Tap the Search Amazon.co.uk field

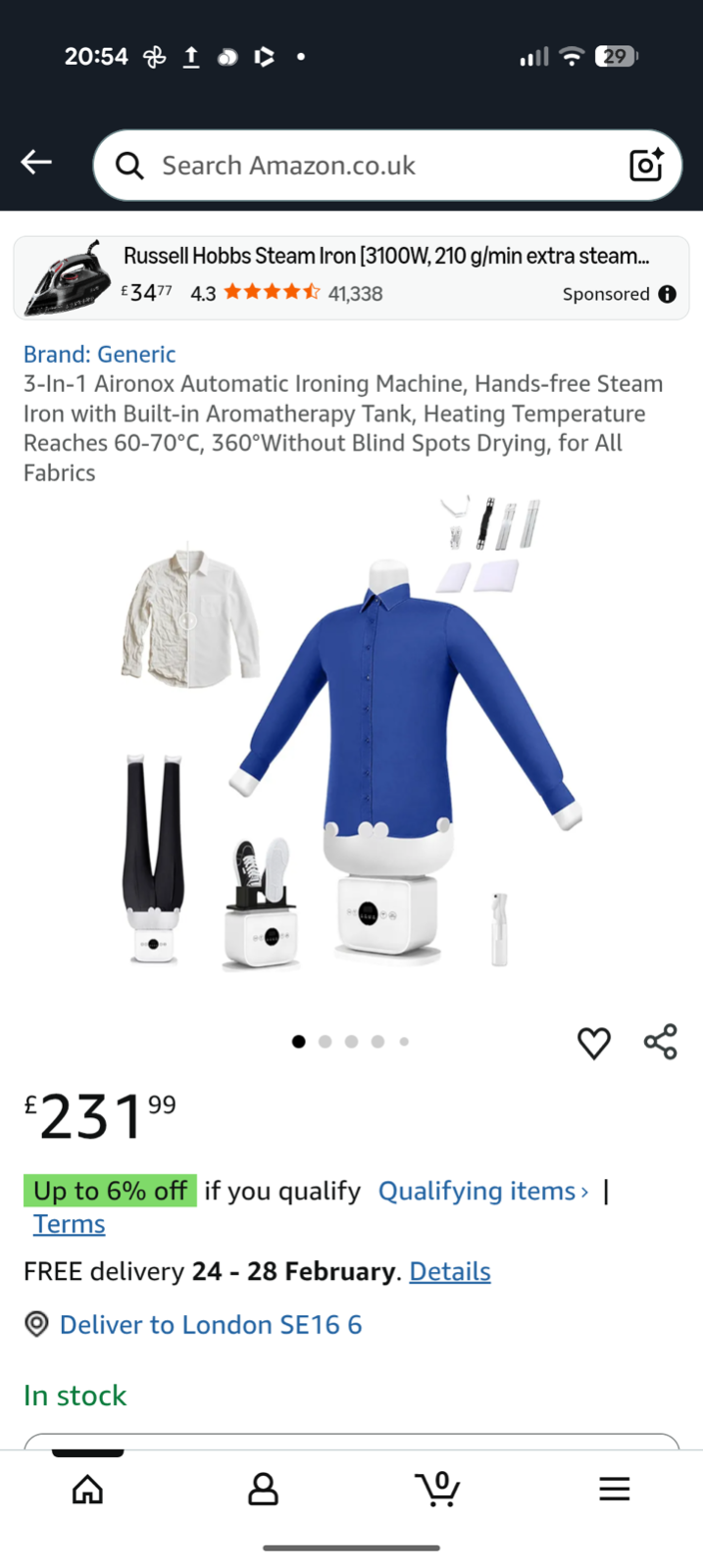click(x=373, y=166)
